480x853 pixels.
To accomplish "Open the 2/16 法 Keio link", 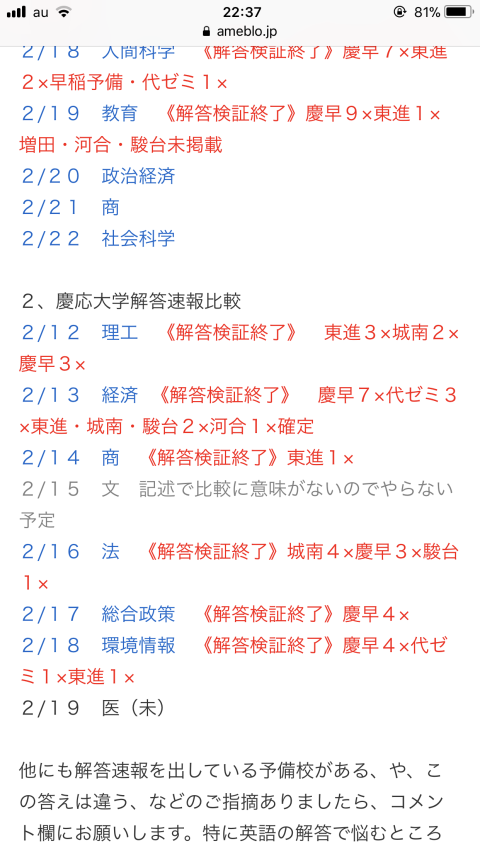I will click(70, 552).
